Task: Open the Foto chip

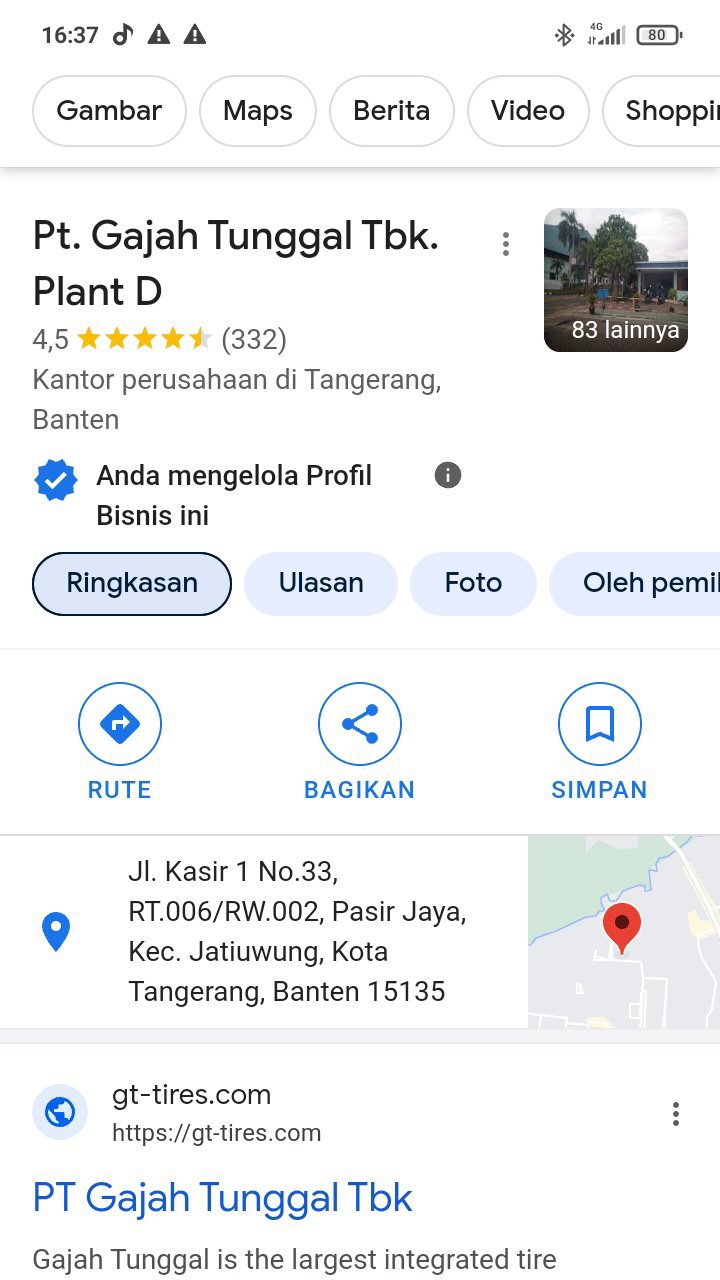Action: [x=473, y=583]
